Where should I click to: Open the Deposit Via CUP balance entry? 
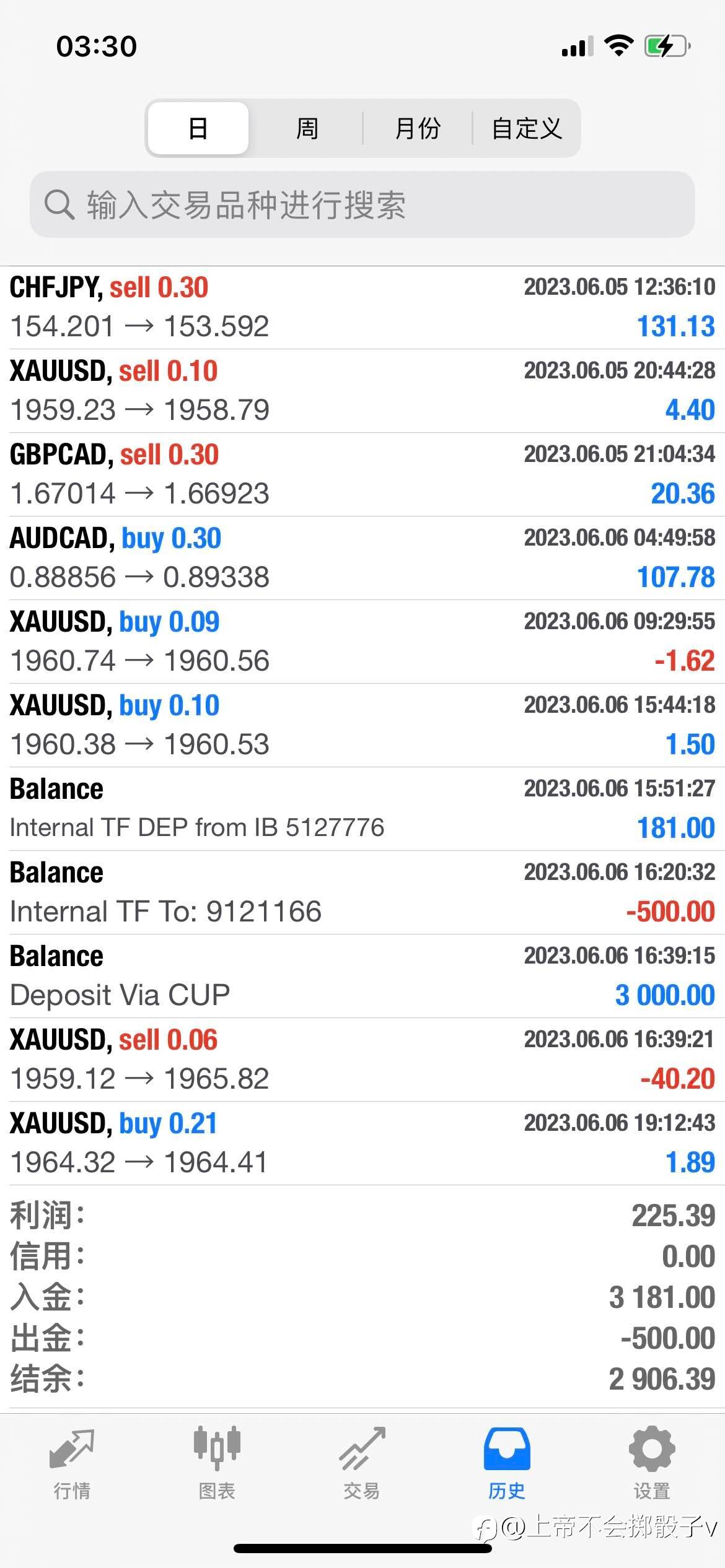362,976
